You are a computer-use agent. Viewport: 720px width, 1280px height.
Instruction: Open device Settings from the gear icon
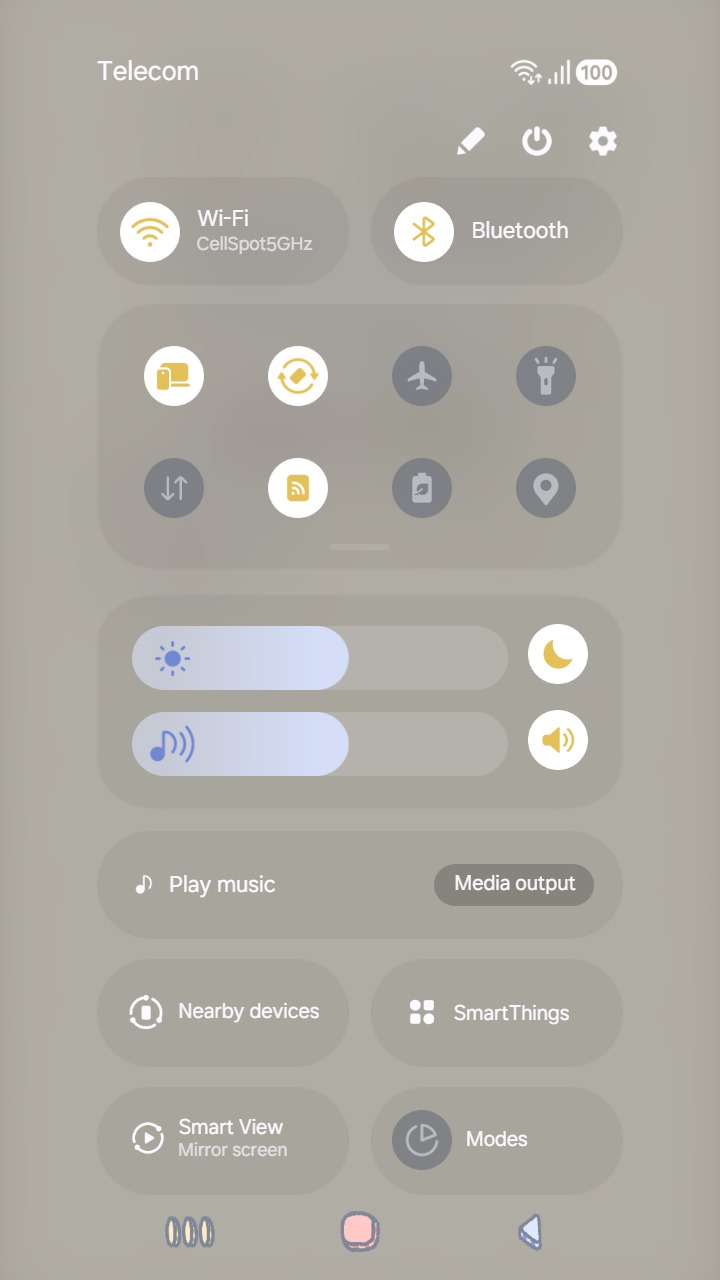tap(602, 141)
